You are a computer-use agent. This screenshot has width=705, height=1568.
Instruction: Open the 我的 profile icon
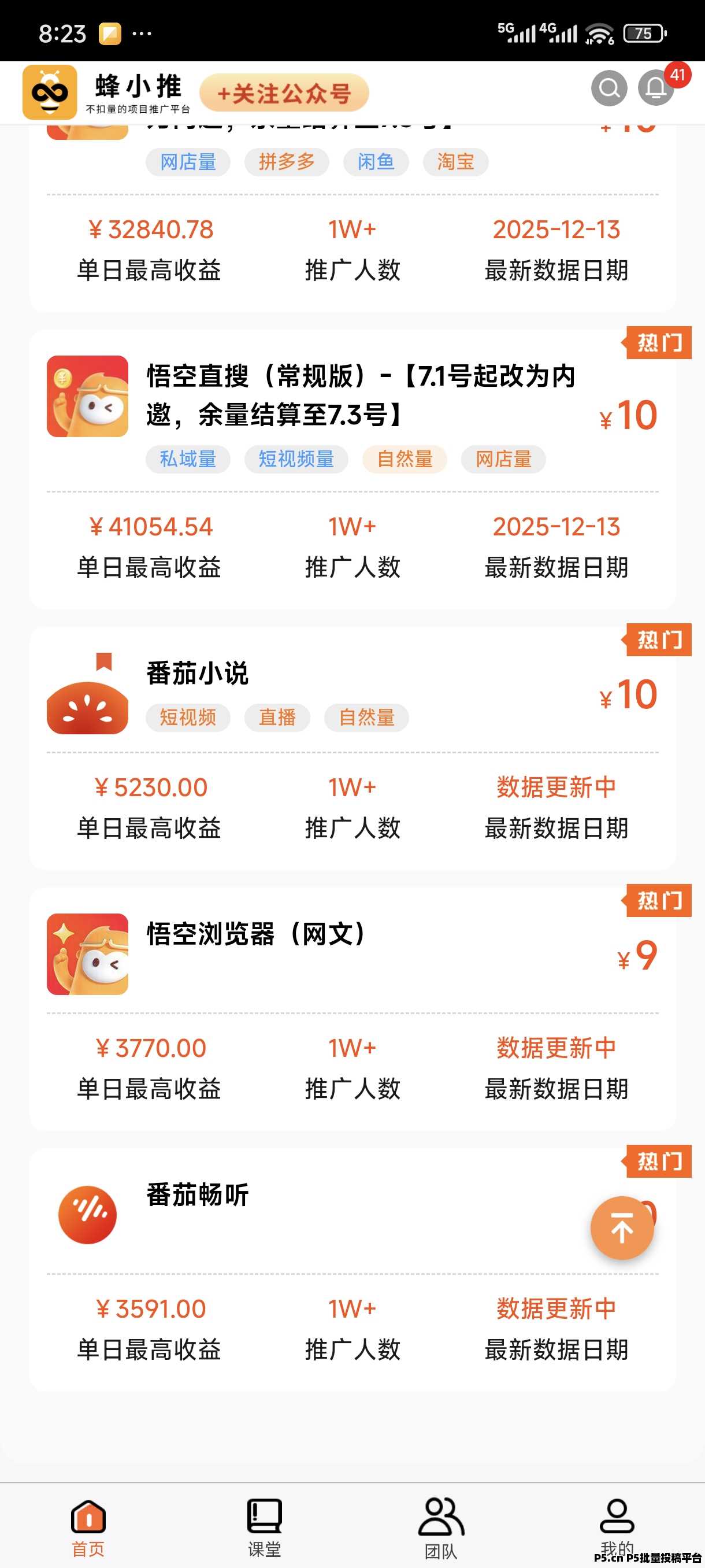pos(615,1515)
